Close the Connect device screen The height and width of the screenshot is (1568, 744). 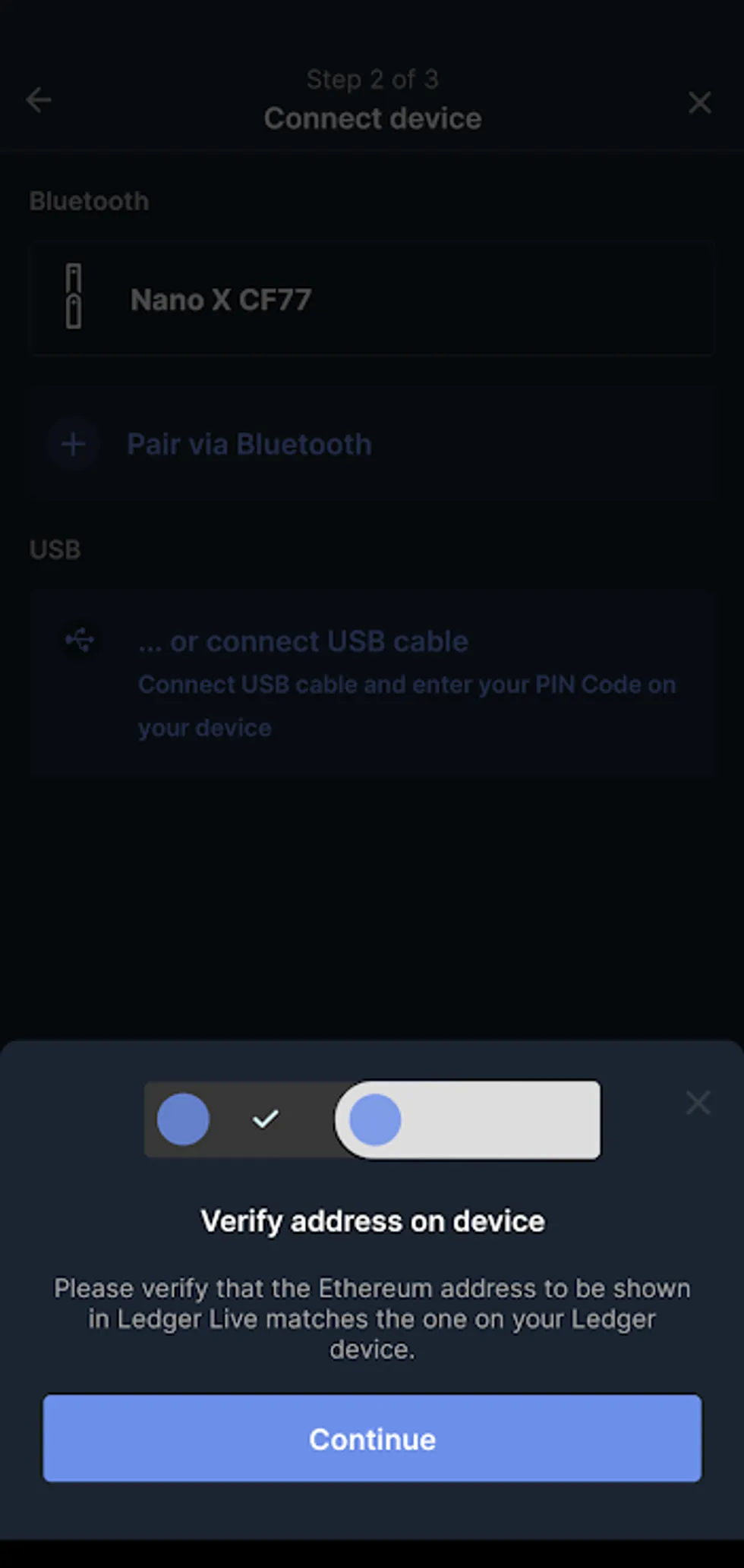[699, 102]
